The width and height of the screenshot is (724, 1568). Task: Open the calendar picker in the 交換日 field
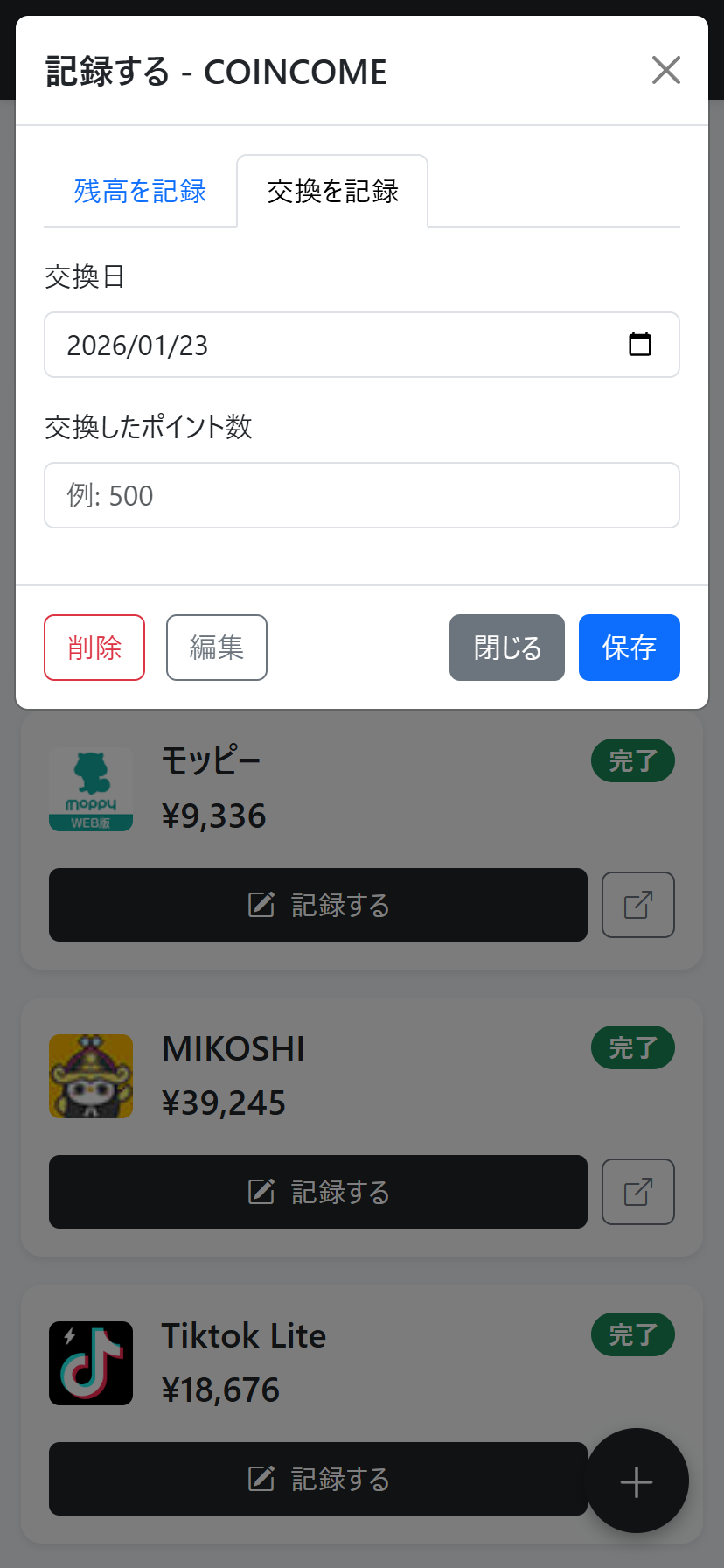[x=641, y=345]
